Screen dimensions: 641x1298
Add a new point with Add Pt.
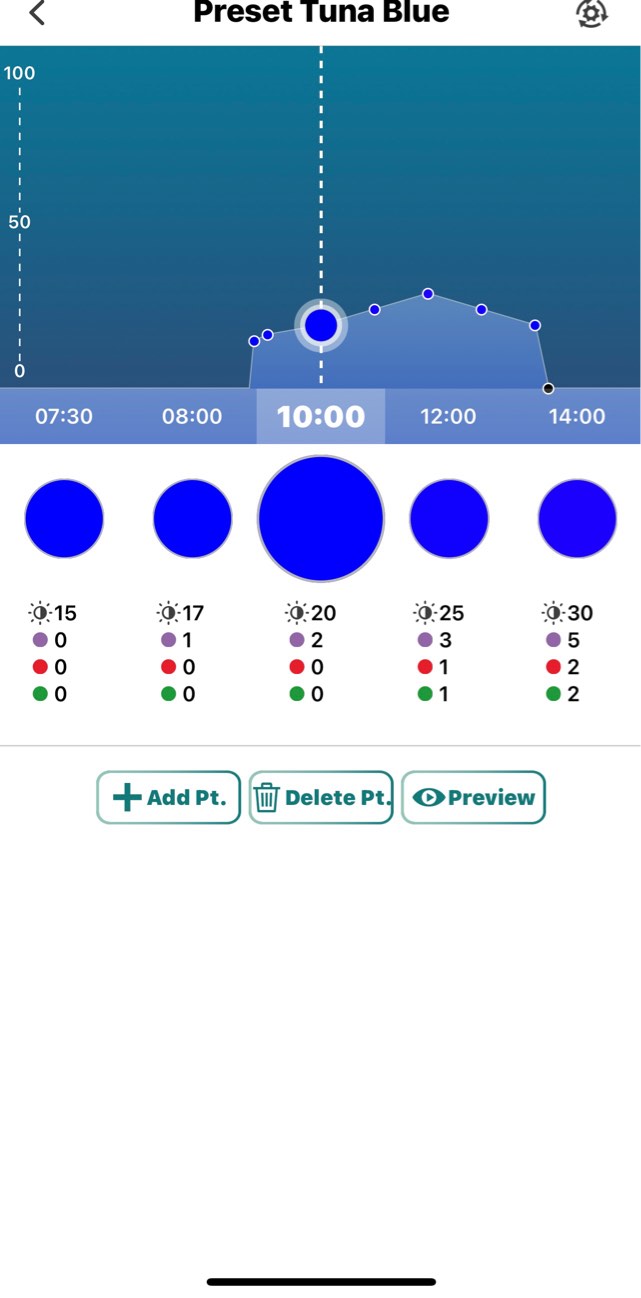pyautogui.click(x=168, y=797)
